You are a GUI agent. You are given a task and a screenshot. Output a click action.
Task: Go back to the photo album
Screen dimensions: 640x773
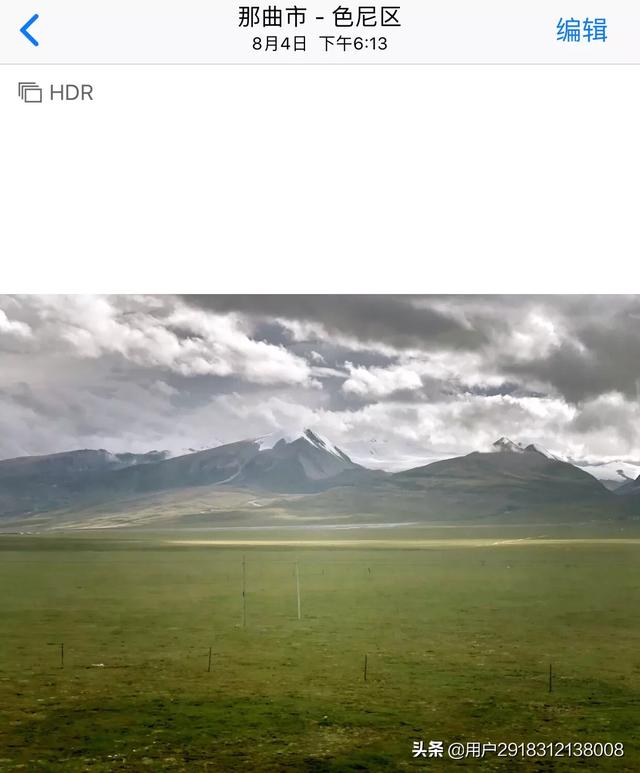30,31
